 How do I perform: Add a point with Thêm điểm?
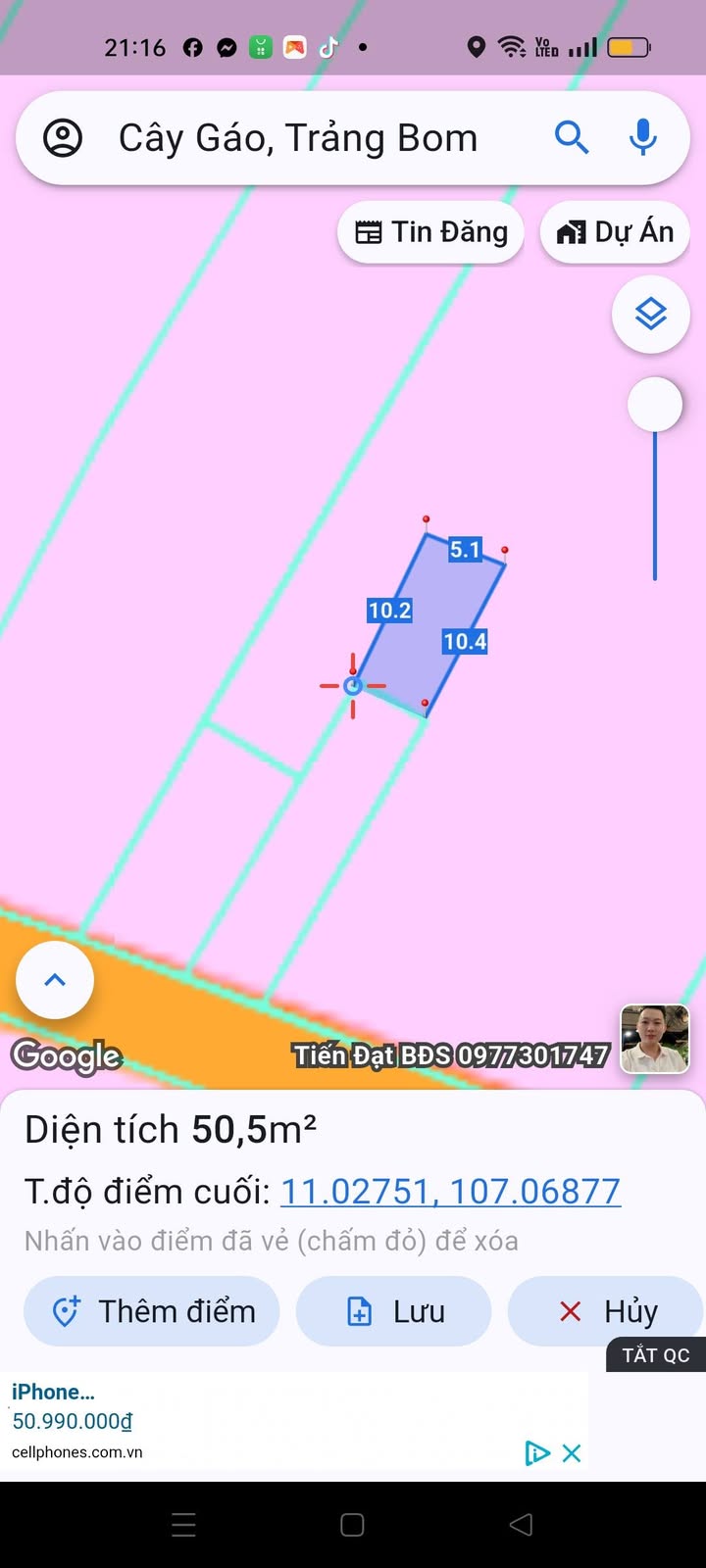tap(152, 1311)
